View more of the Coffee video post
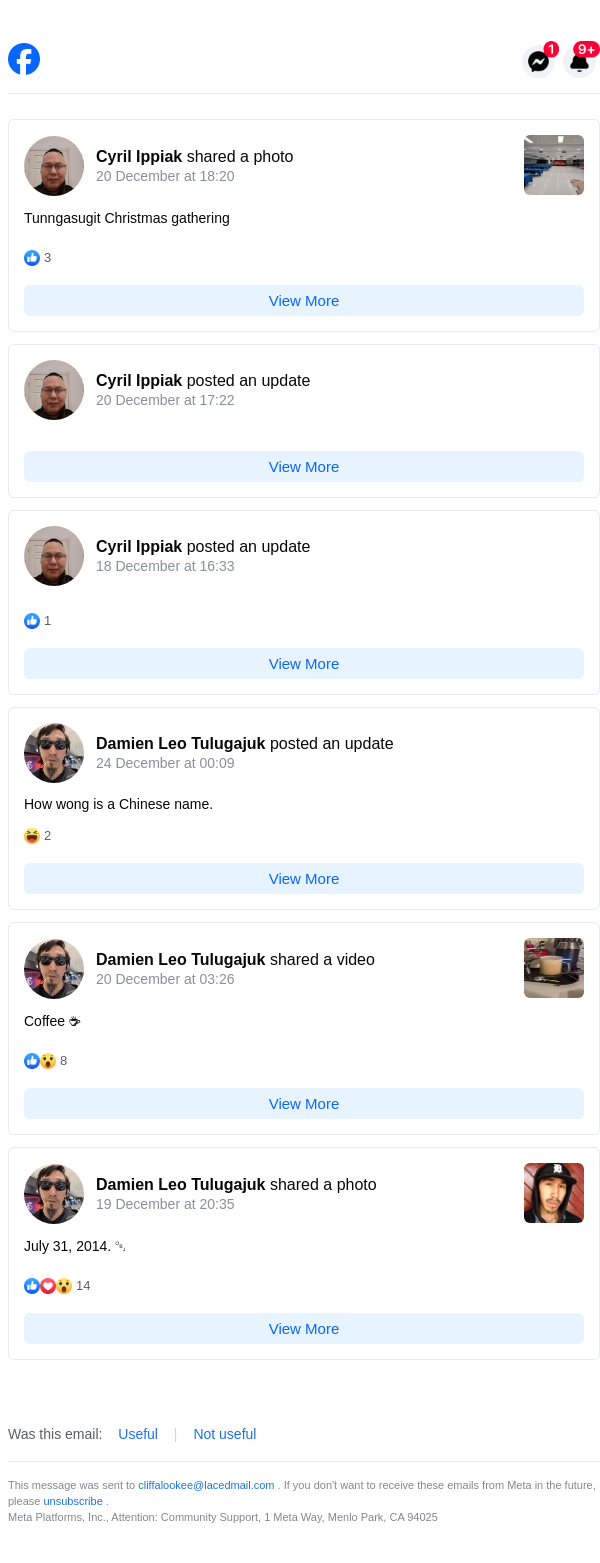Image resolution: width=600 pixels, height=1563 pixels. (304, 1104)
